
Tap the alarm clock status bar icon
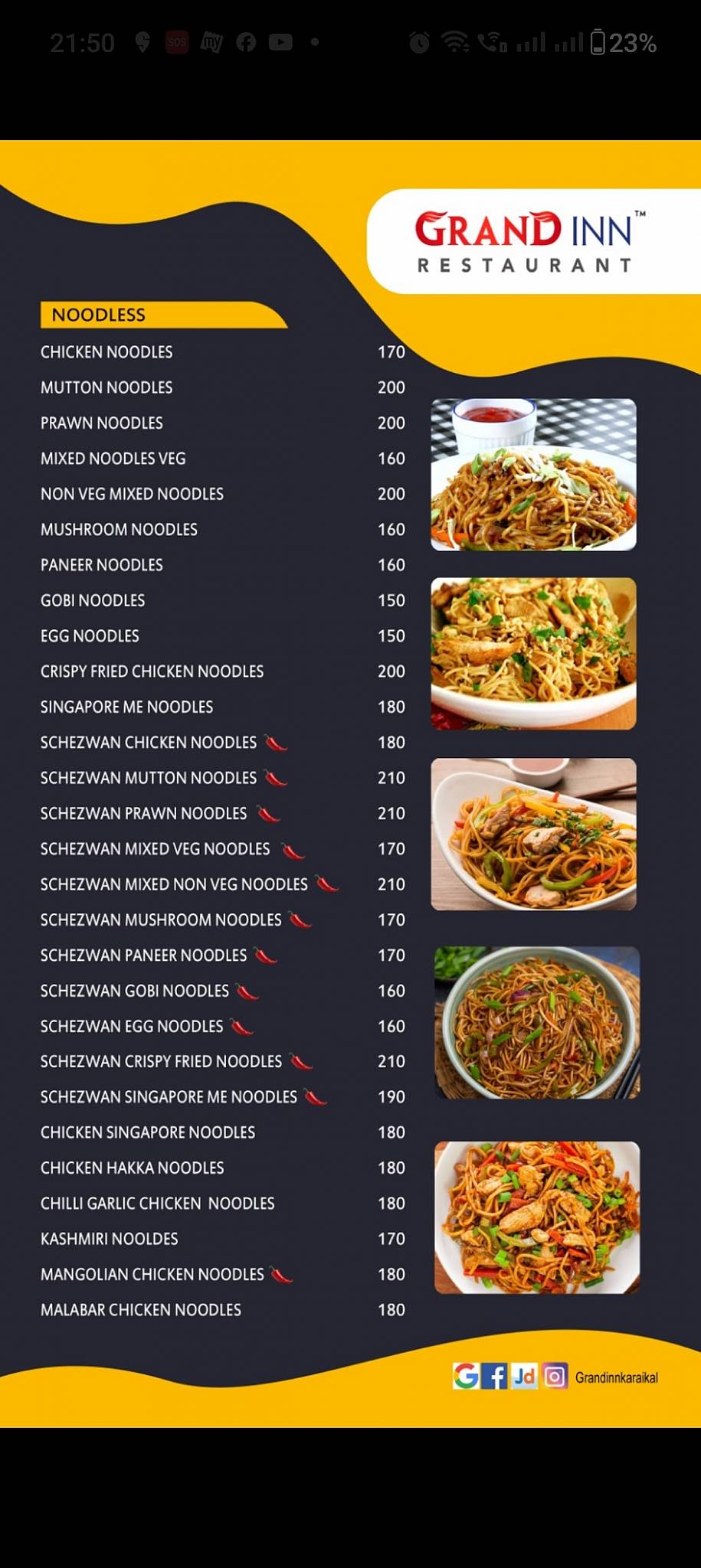(x=421, y=42)
